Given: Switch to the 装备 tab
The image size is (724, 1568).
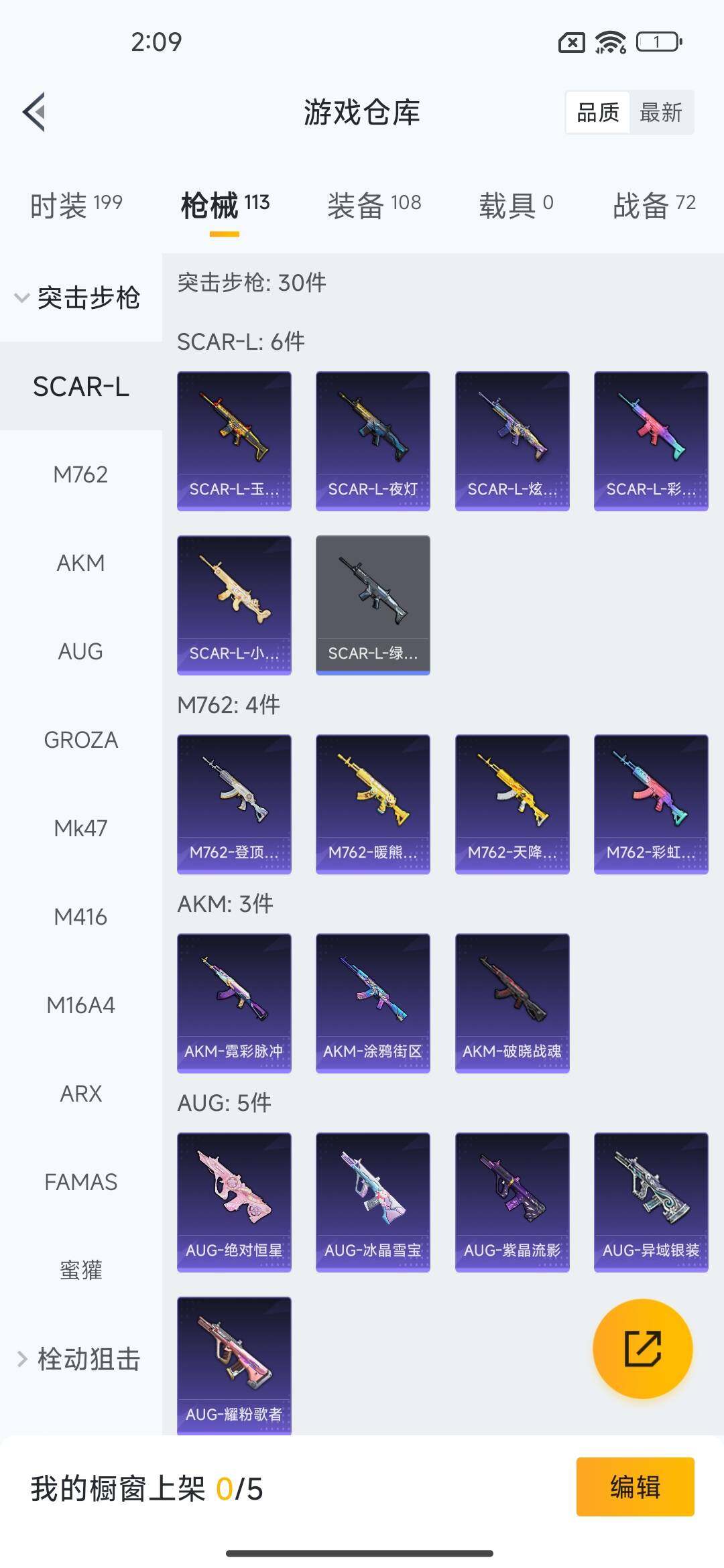Looking at the screenshot, I should [374, 204].
